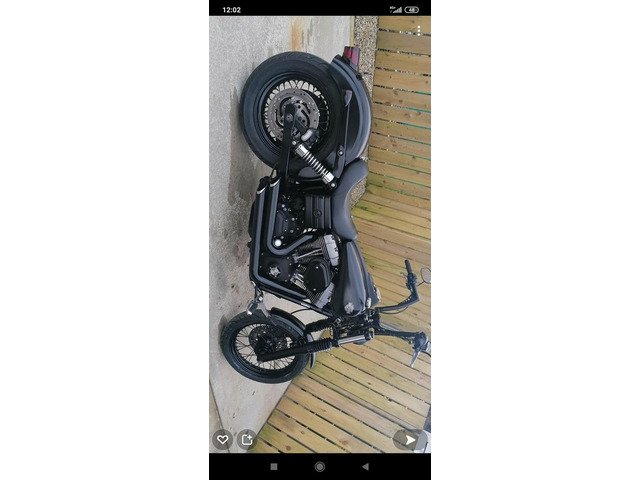Open recent apps from the navigation bar
This screenshot has height=480, width=640.
pyautogui.click(x=274, y=467)
